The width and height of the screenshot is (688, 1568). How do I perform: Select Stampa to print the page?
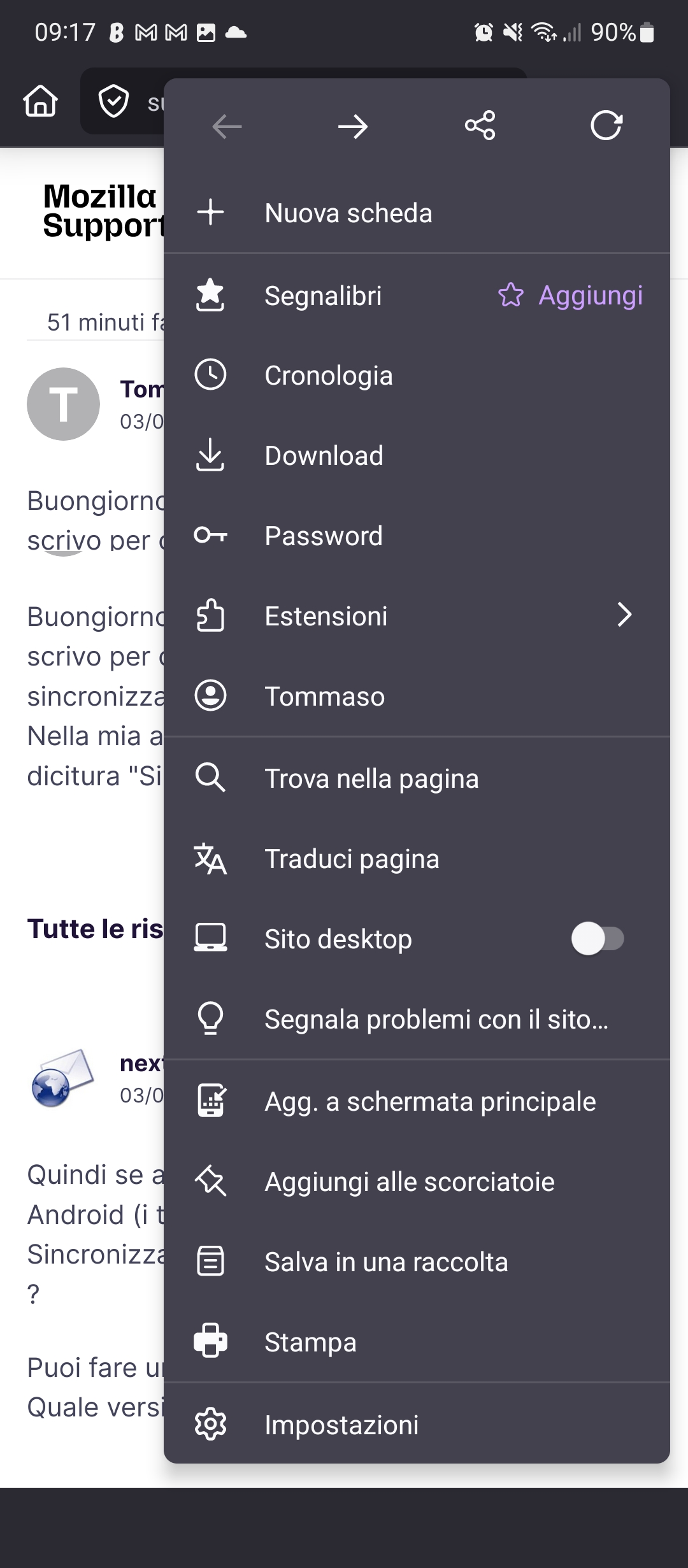pos(310,1342)
